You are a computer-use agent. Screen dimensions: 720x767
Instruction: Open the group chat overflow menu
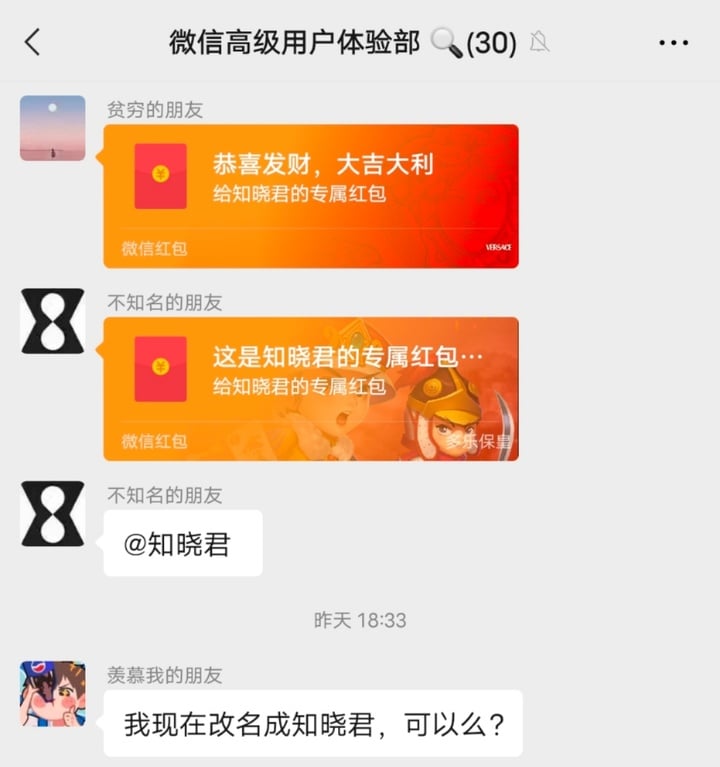tap(673, 43)
